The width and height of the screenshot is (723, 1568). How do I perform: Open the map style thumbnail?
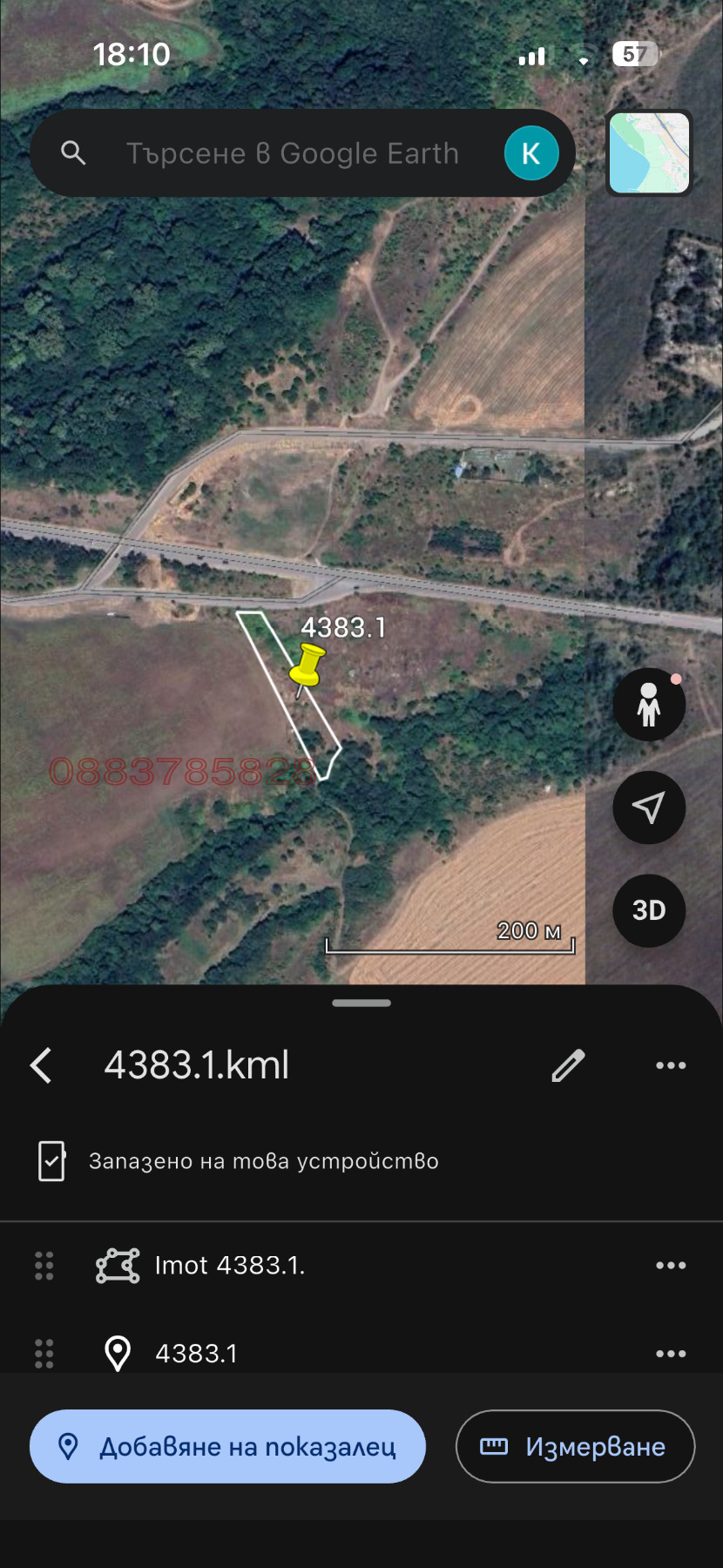[649, 152]
